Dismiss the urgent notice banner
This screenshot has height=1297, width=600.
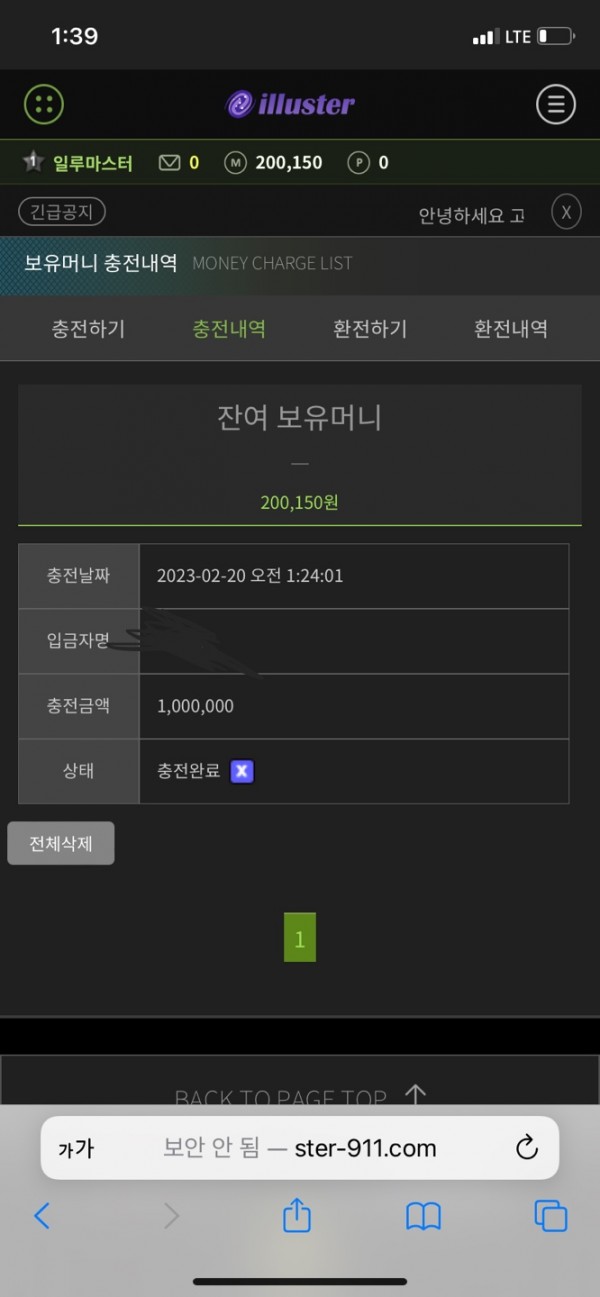pos(566,213)
